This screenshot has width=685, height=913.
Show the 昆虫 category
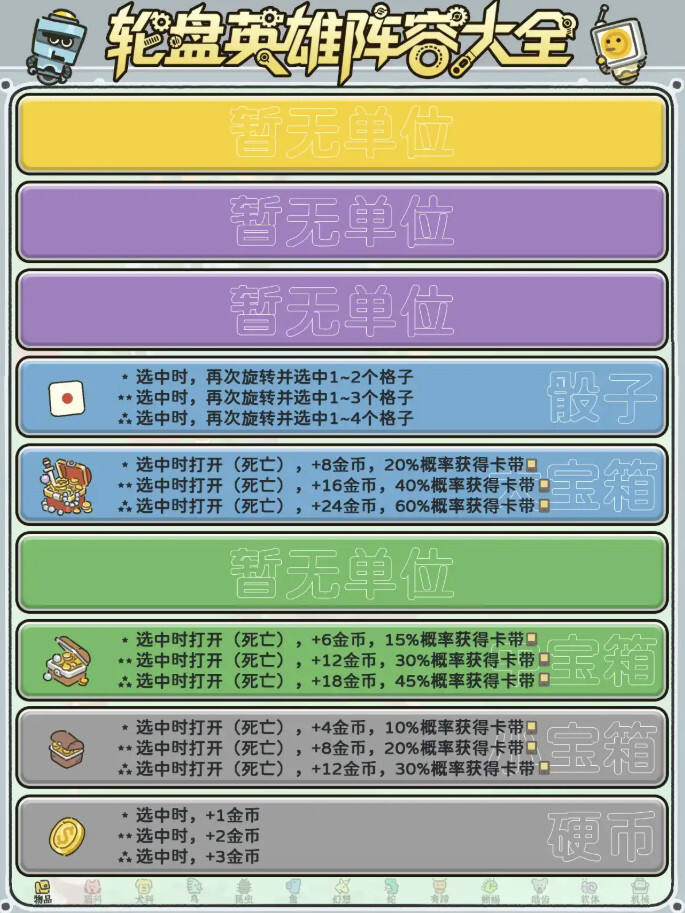tap(243, 891)
